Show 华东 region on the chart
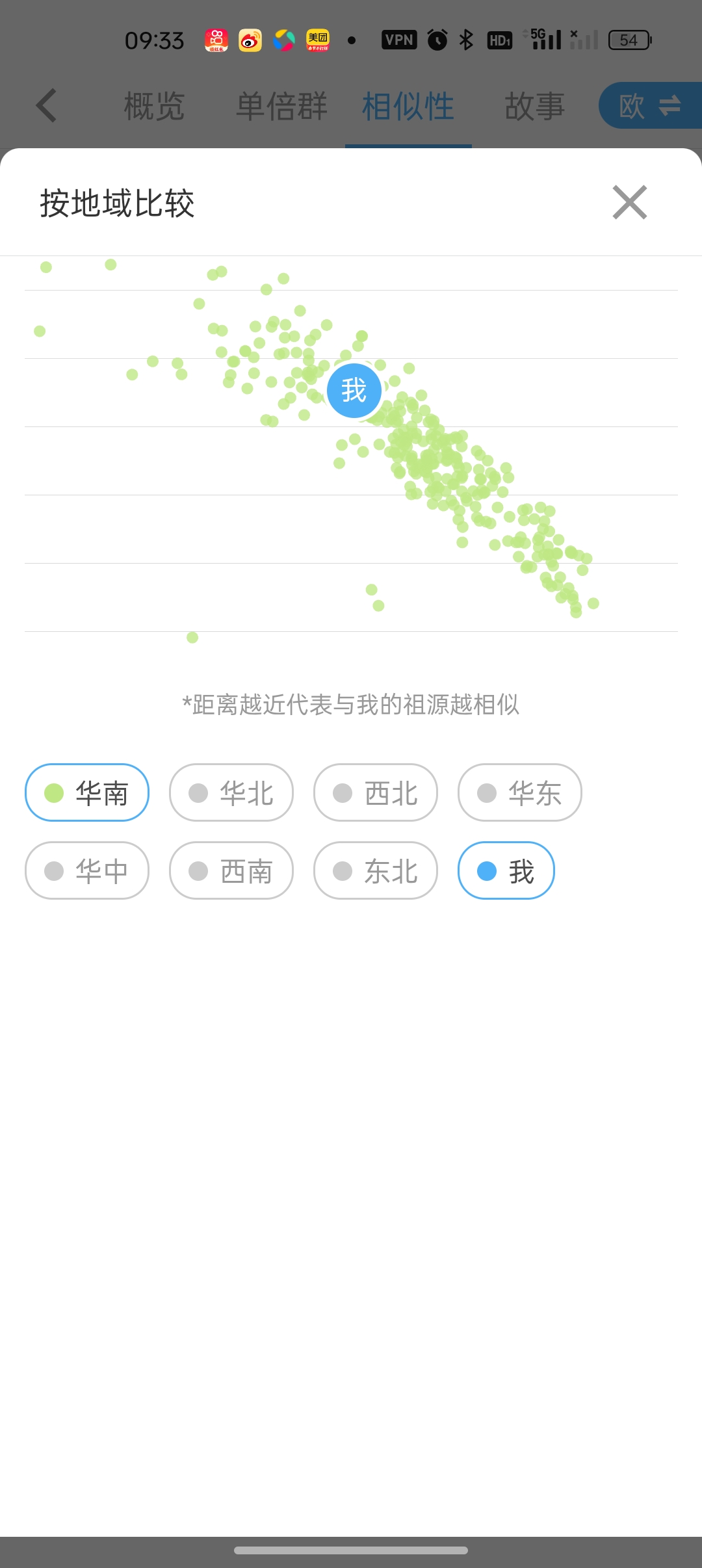Screen dimensions: 702x1568 tap(520, 792)
